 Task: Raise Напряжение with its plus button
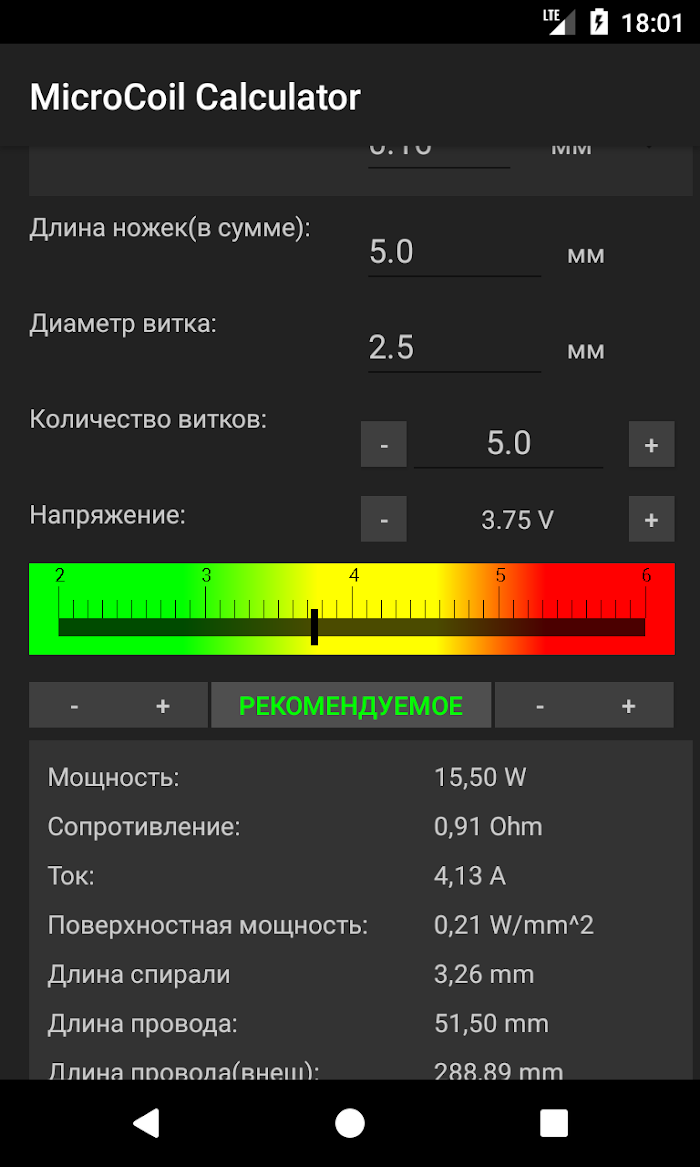pos(652,519)
